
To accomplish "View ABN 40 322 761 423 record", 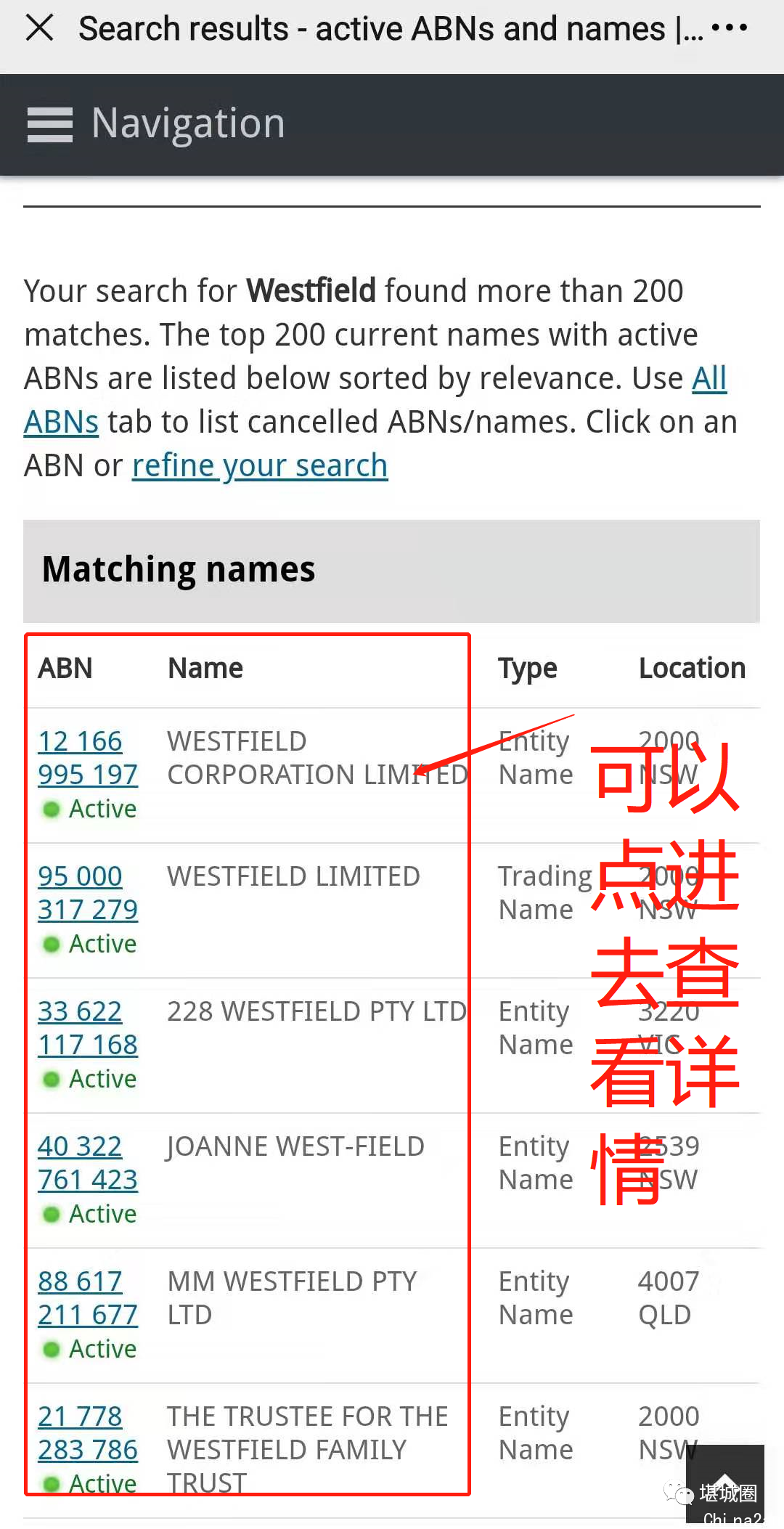I will pyautogui.click(x=88, y=1163).
